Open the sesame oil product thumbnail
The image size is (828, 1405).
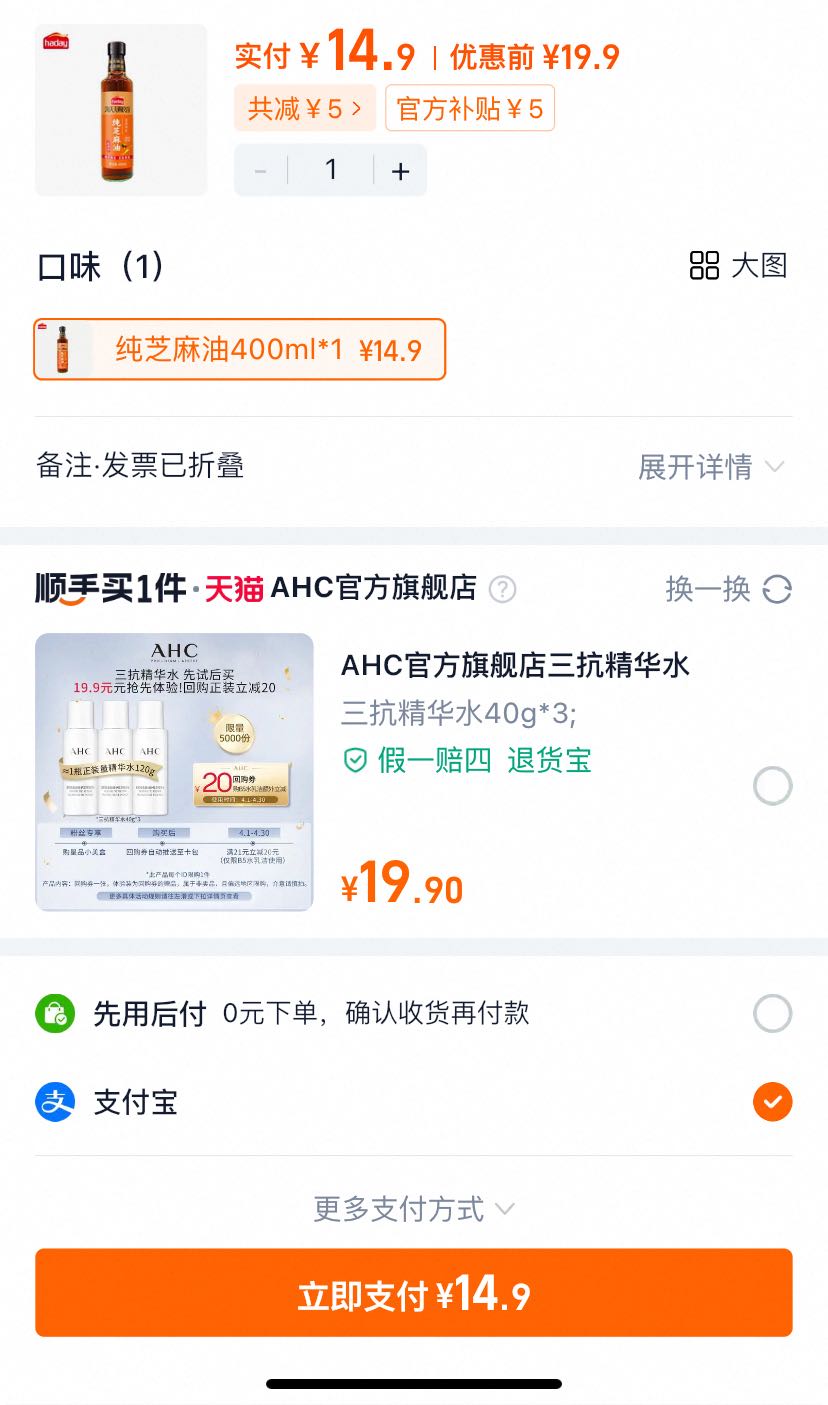[x=120, y=110]
